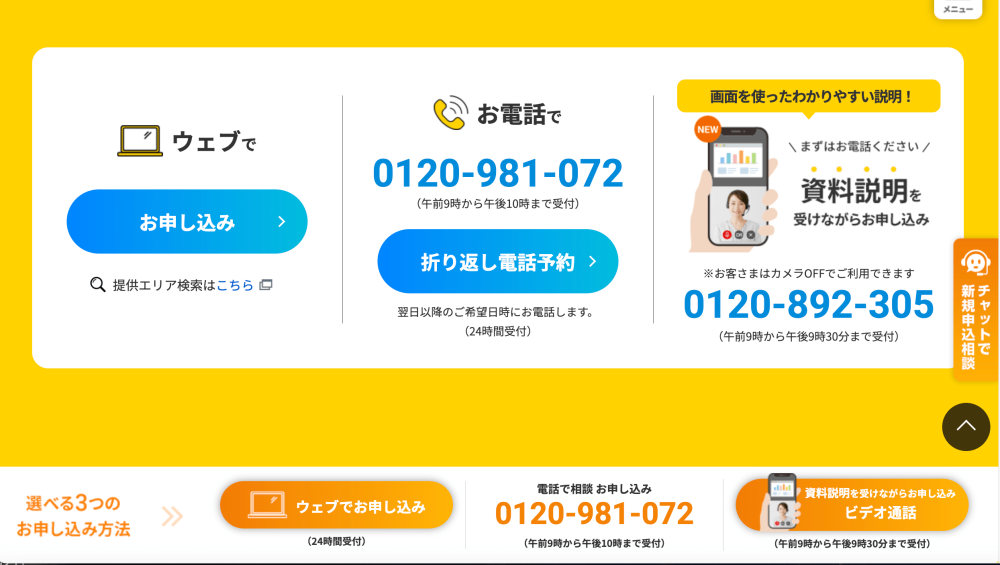Tap the blue お申し込み button
The image size is (1000, 565).
tap(187, 222)
